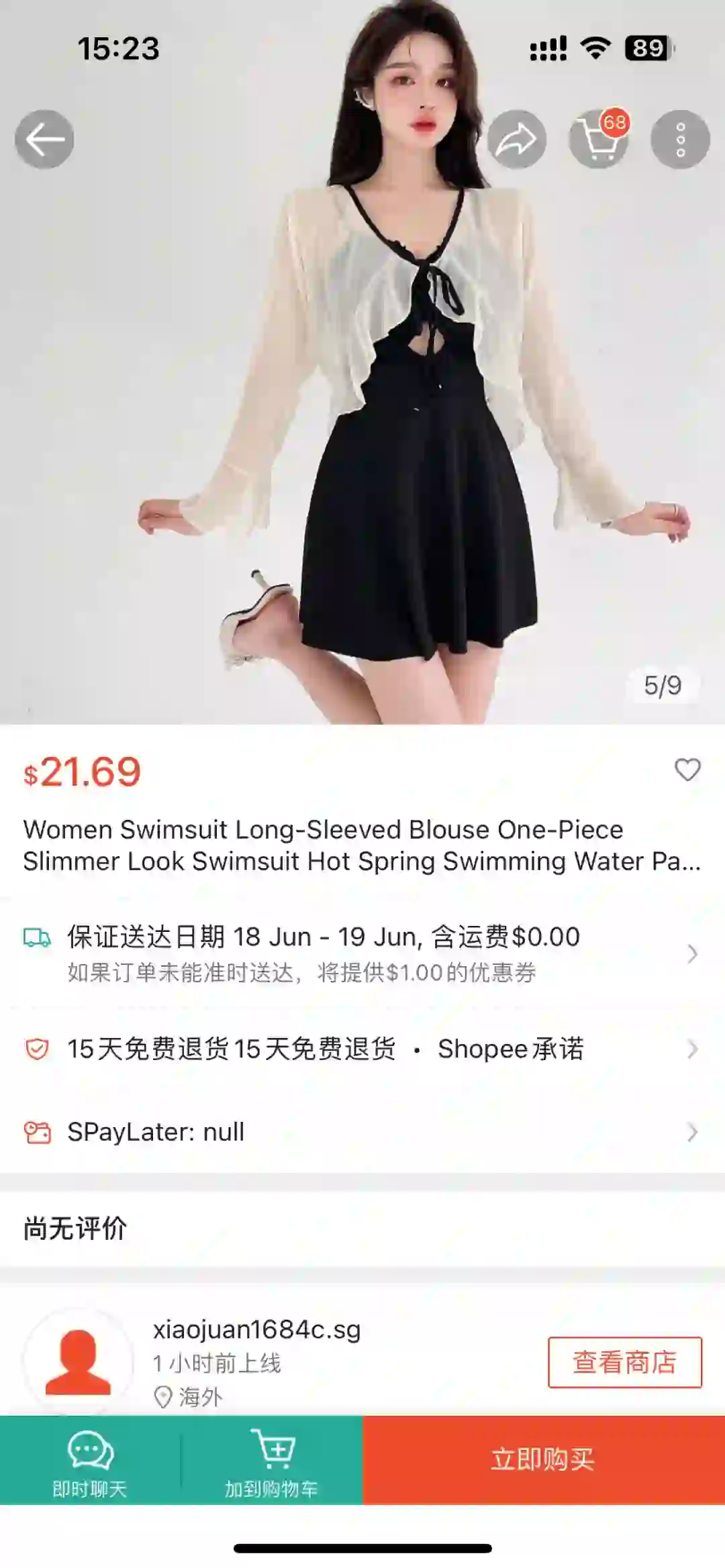Buy now with 立即购买 button
Screen dimensions: 725x1568
pos(544,1460)
